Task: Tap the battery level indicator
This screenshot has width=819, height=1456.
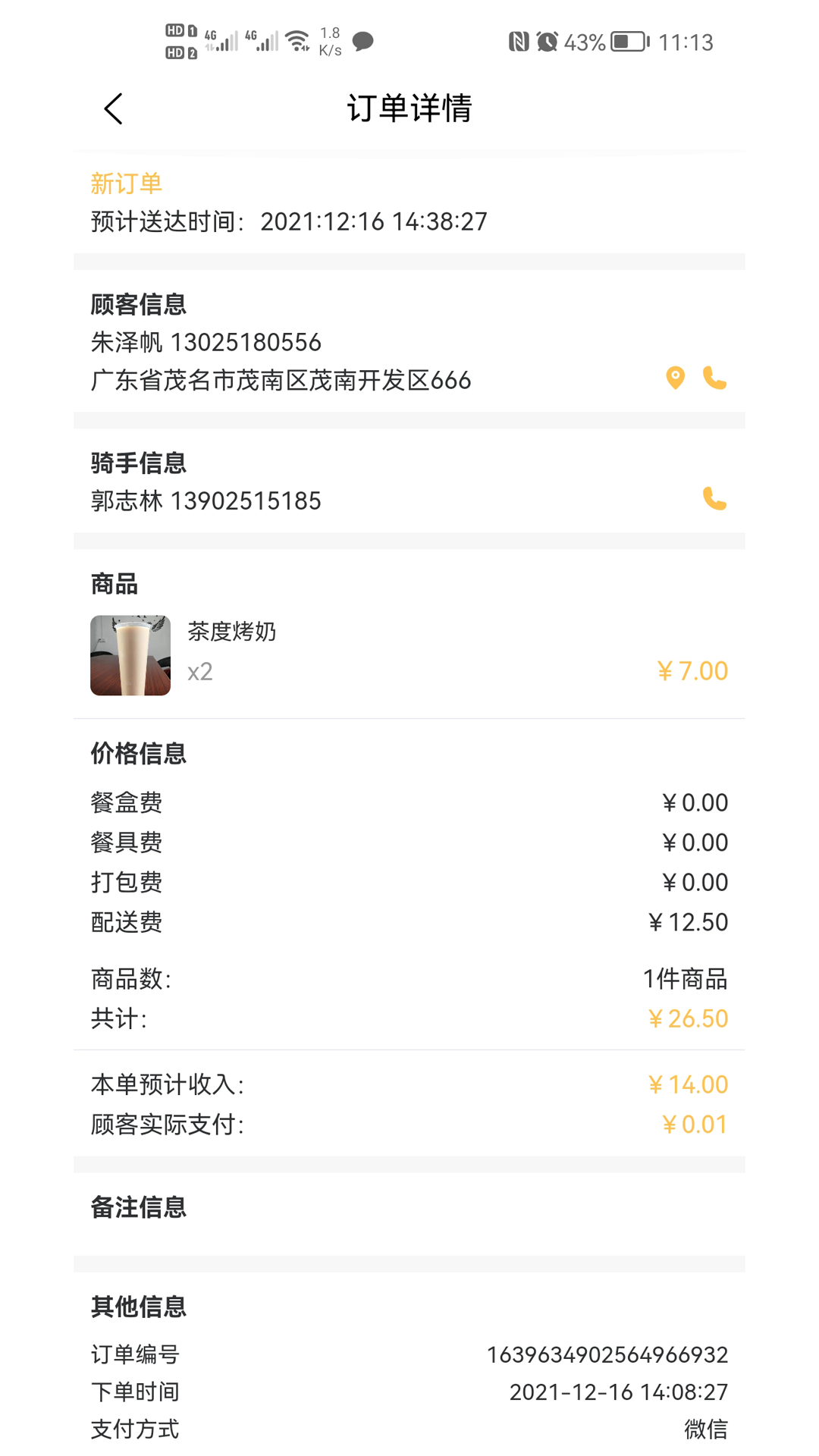Action: coord(625,43)
